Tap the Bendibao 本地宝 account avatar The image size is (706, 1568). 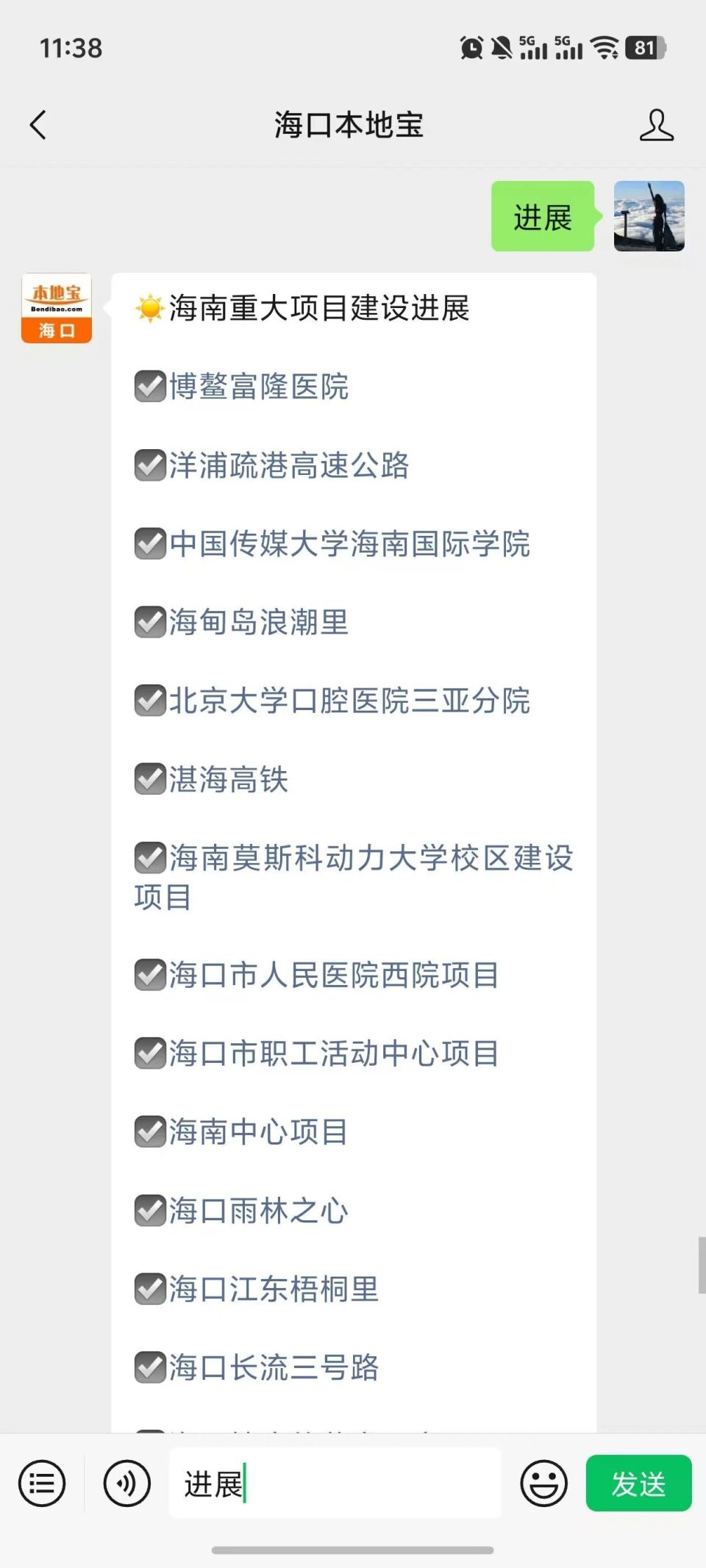tap(56, 309)
